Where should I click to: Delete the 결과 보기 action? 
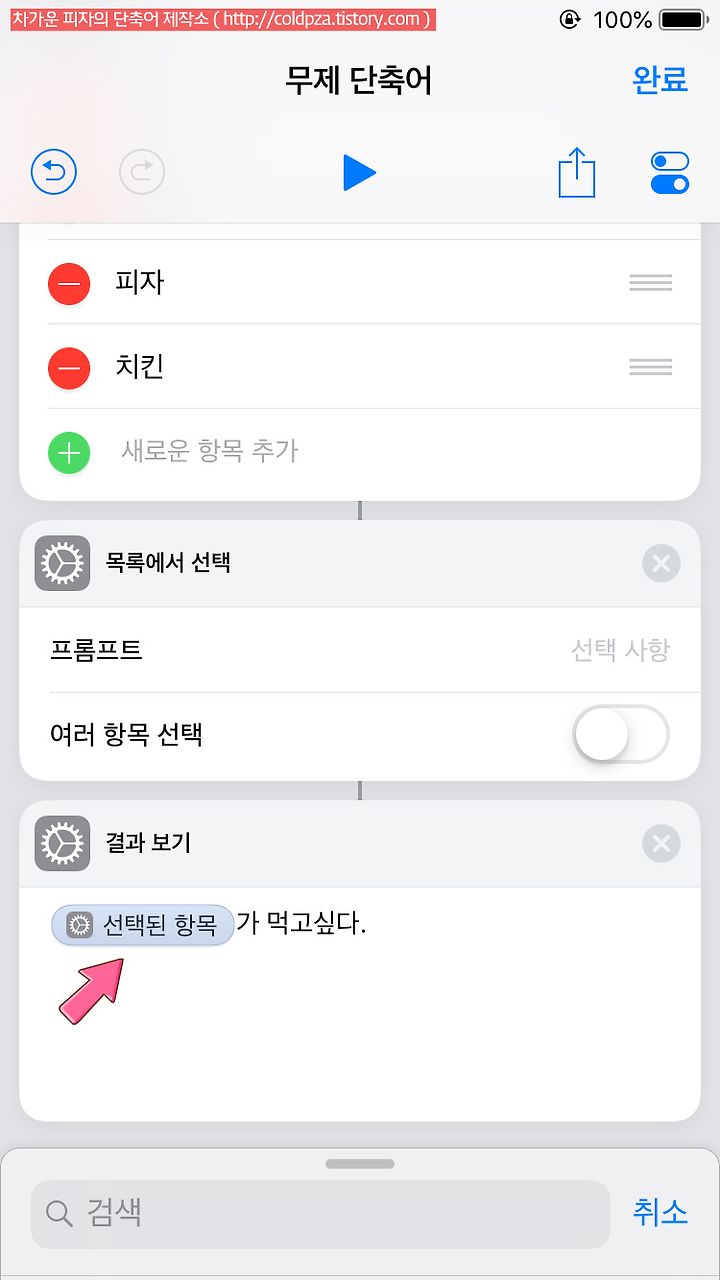click(x=661, y=844)
